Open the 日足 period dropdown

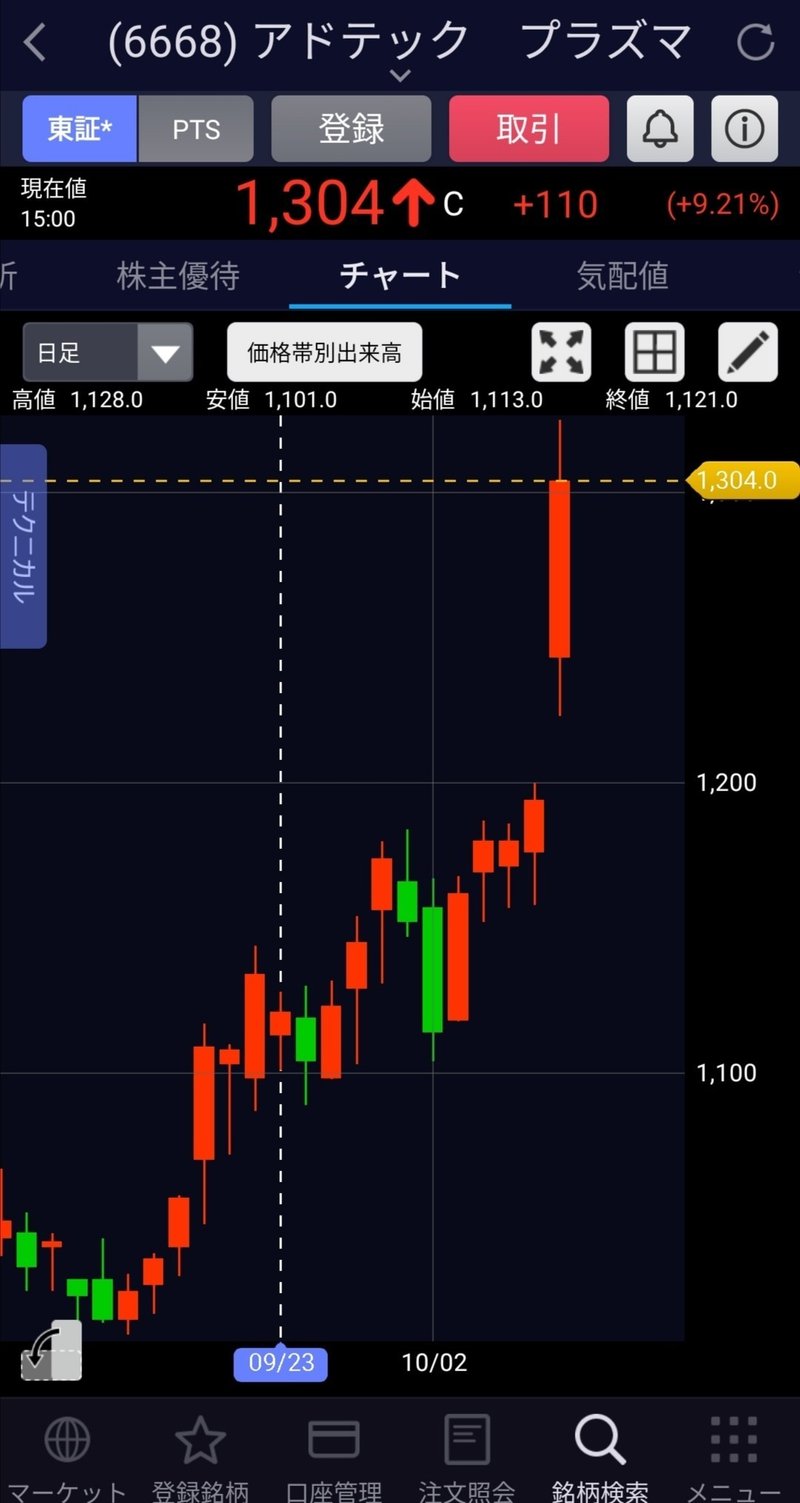(108, 352)
